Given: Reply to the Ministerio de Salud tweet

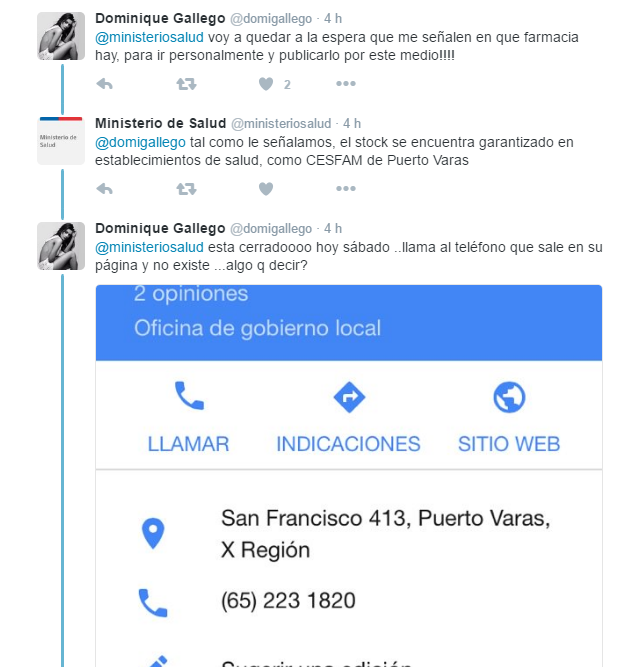Looking at the screenshot, I should (104, 189).
